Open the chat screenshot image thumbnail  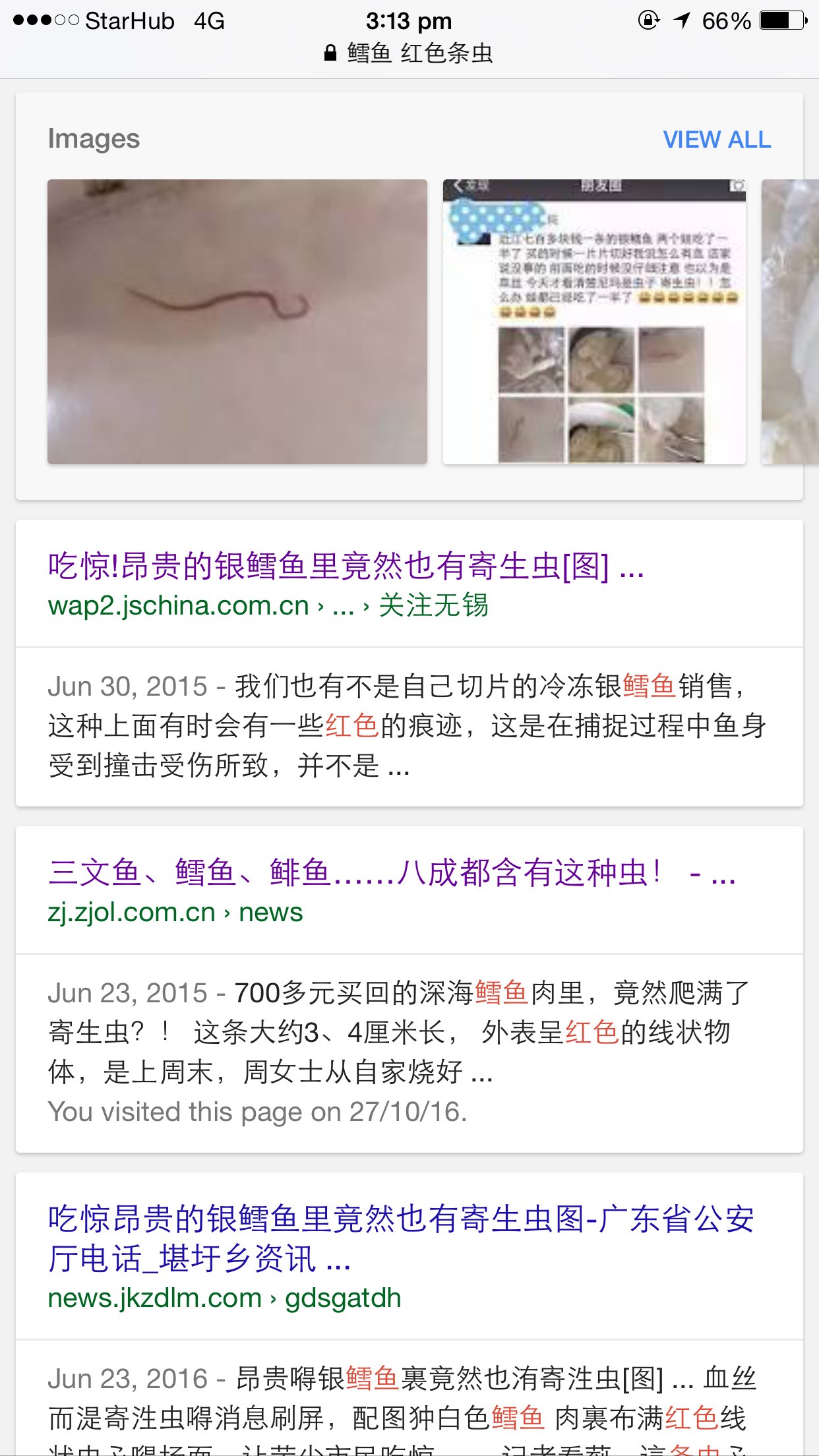click(x=594, y=321)
